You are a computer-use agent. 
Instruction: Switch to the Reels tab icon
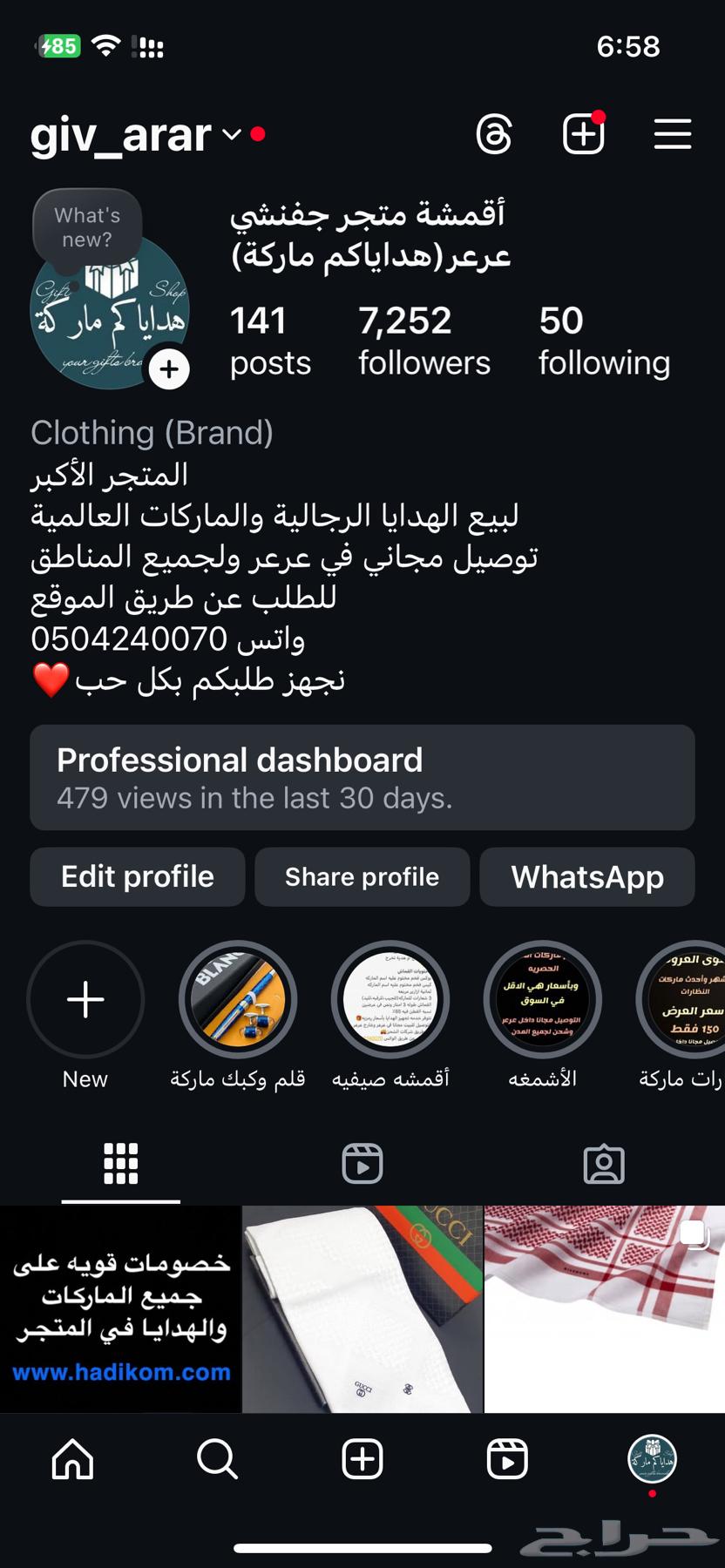362,1163
